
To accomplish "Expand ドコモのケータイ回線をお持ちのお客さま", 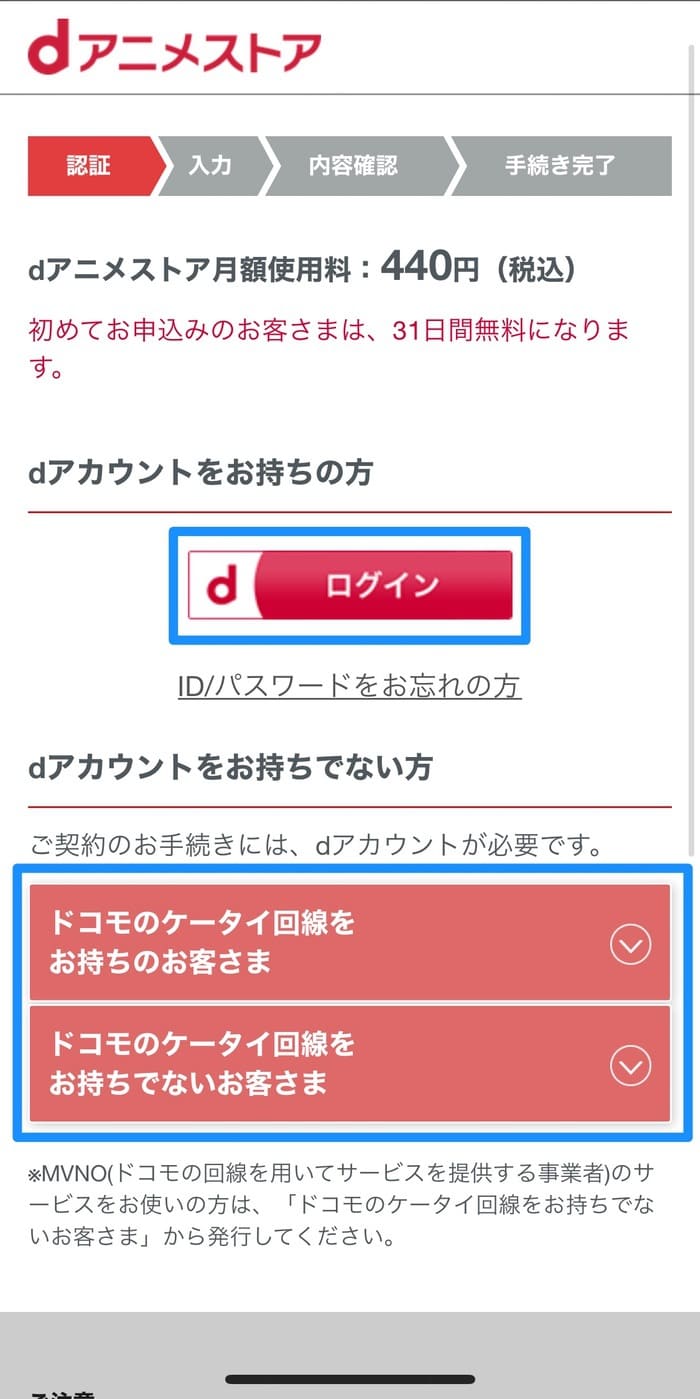I will 350,942.
